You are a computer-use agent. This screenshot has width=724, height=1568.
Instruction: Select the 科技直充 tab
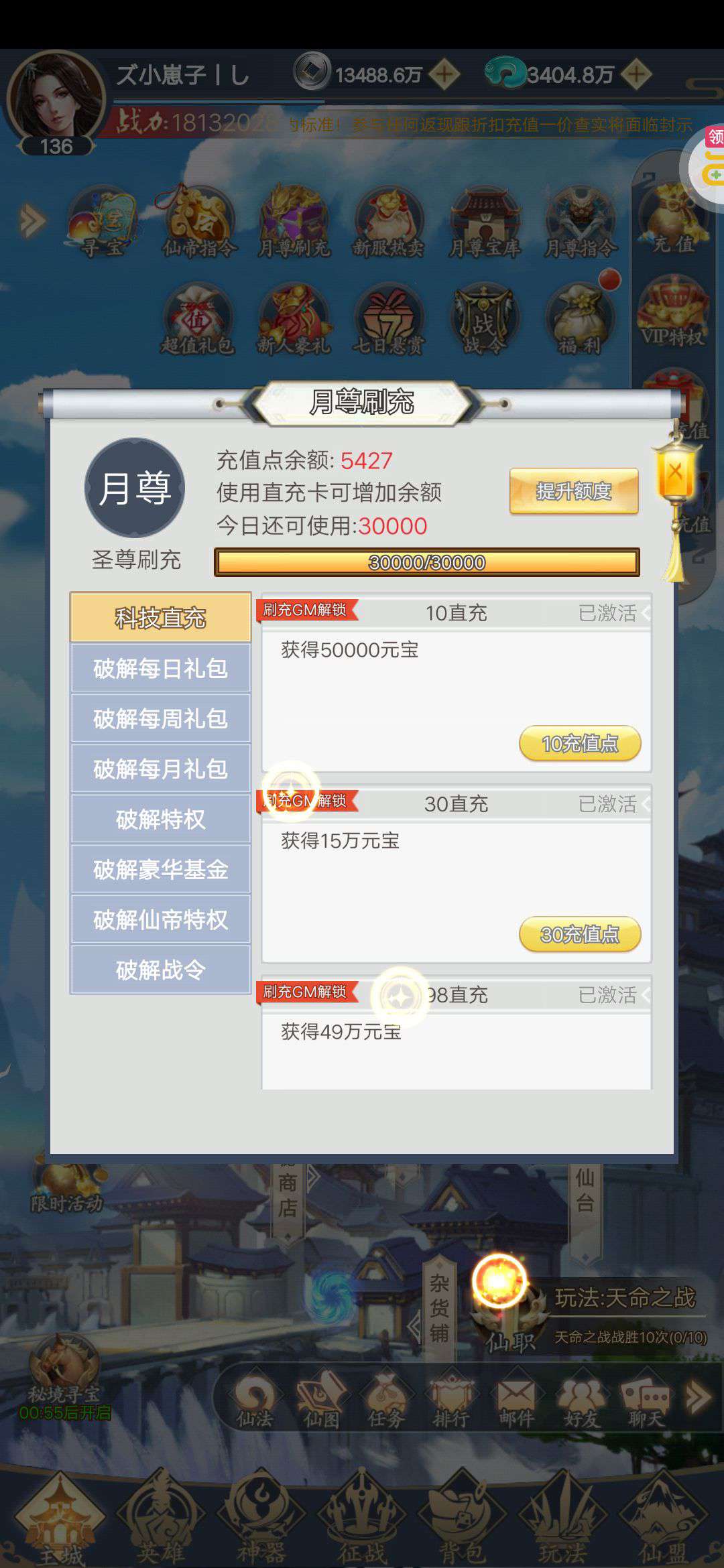tap(160, 617)
